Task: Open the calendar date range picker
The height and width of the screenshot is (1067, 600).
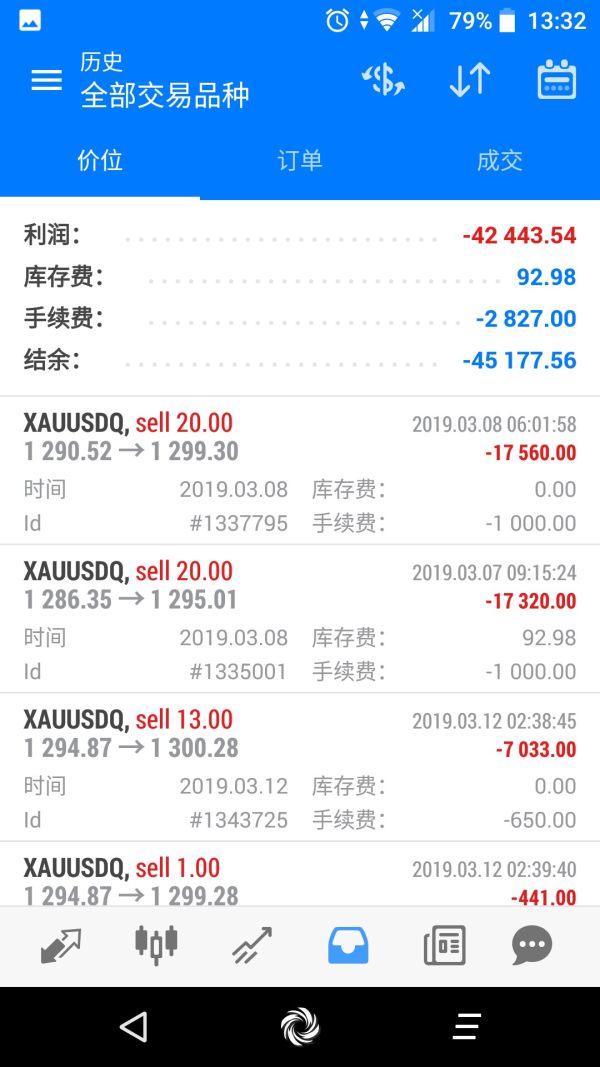Action: [x=556, y=81]
